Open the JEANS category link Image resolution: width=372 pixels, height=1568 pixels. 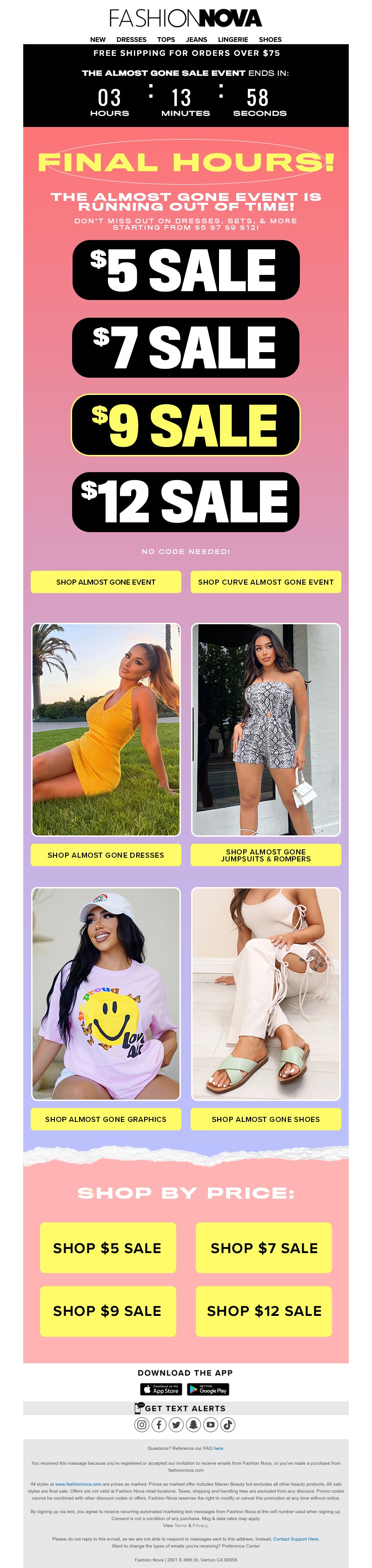(x=196, y=39)
